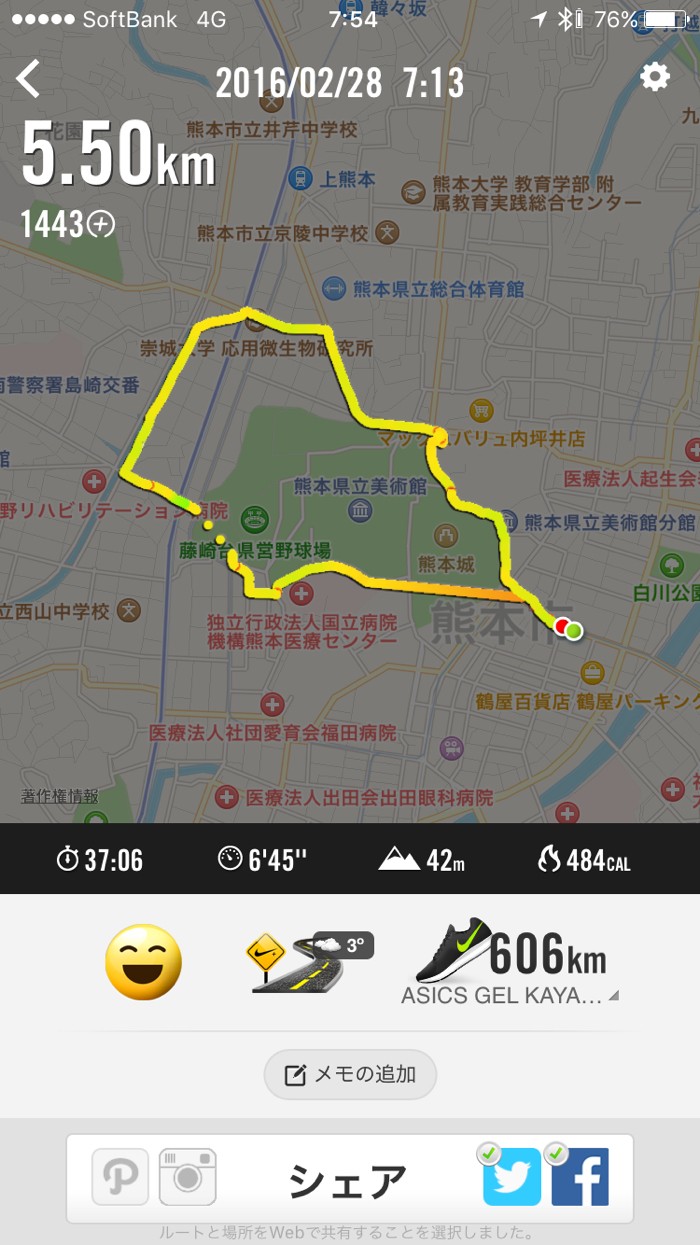Select Pinterest for sharing
The height and width of the screenshot is (1245, 700).
click(x=121, y=1177)
